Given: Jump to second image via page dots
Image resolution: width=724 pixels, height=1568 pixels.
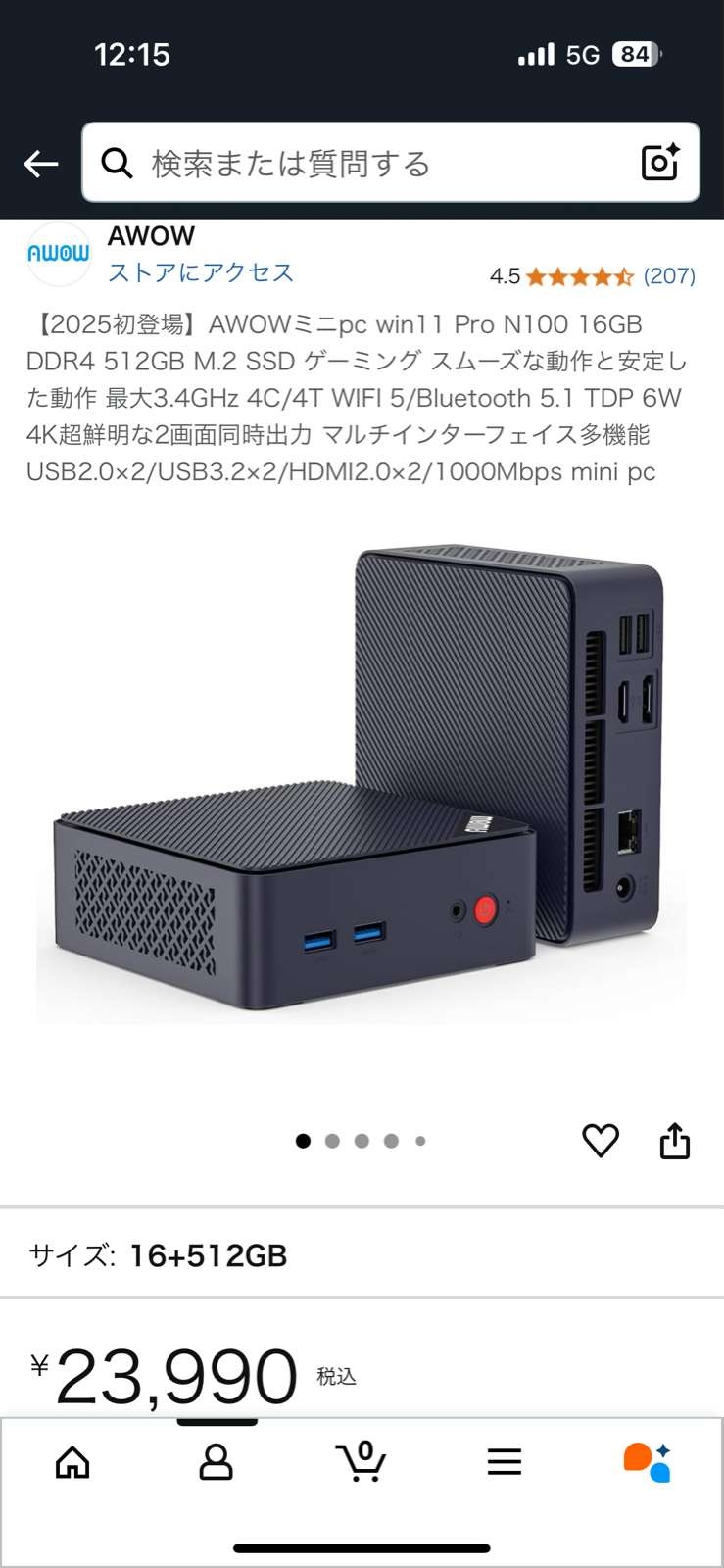Looking at the screenshot, I should [332, 1141].
